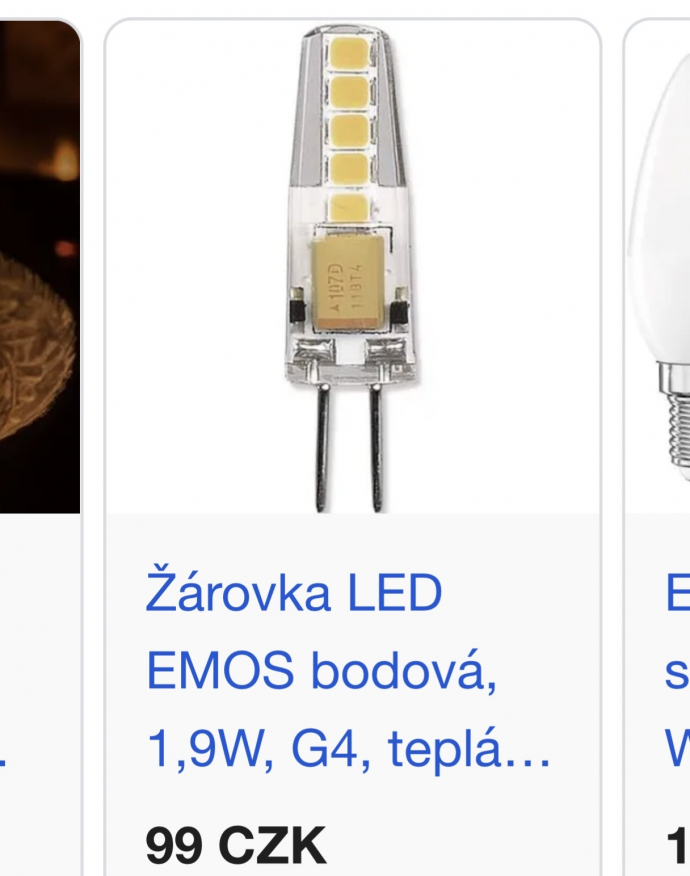Open the product card with the glowing lamp photo
The image size is (690, 876).
[x=38, y=270]
